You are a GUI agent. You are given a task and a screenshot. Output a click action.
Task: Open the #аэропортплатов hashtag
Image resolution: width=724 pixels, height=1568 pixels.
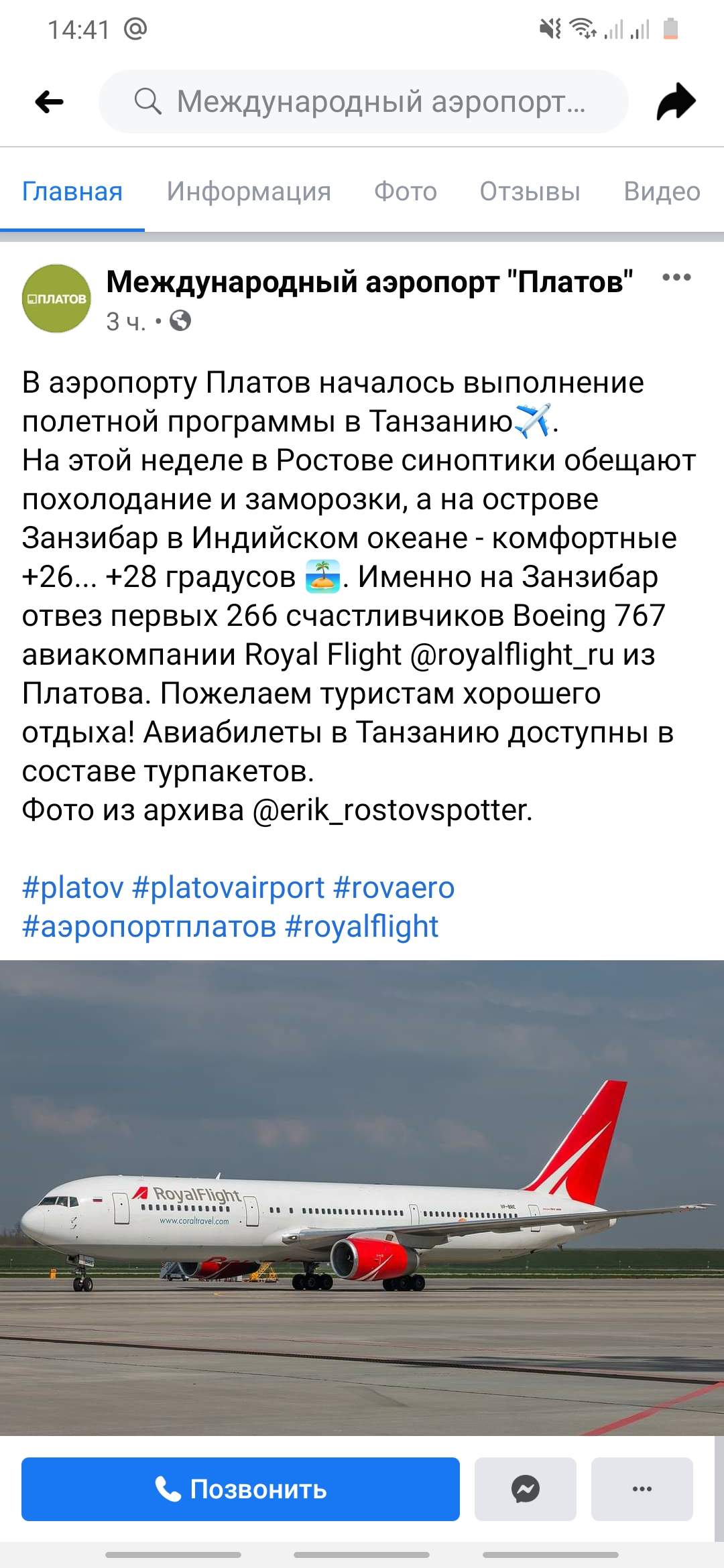click(149, 926)
